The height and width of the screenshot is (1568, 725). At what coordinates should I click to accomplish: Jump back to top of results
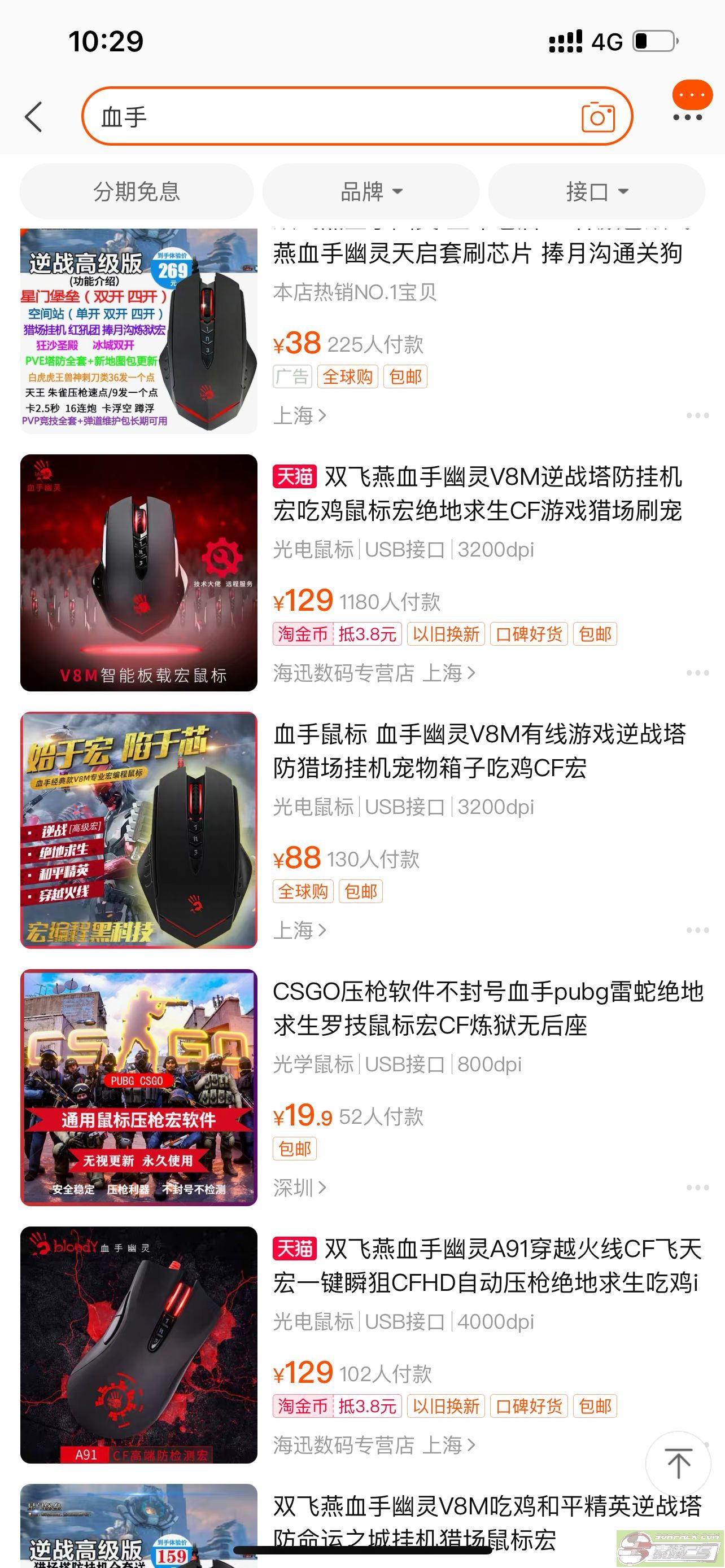tap(678, 1464)
